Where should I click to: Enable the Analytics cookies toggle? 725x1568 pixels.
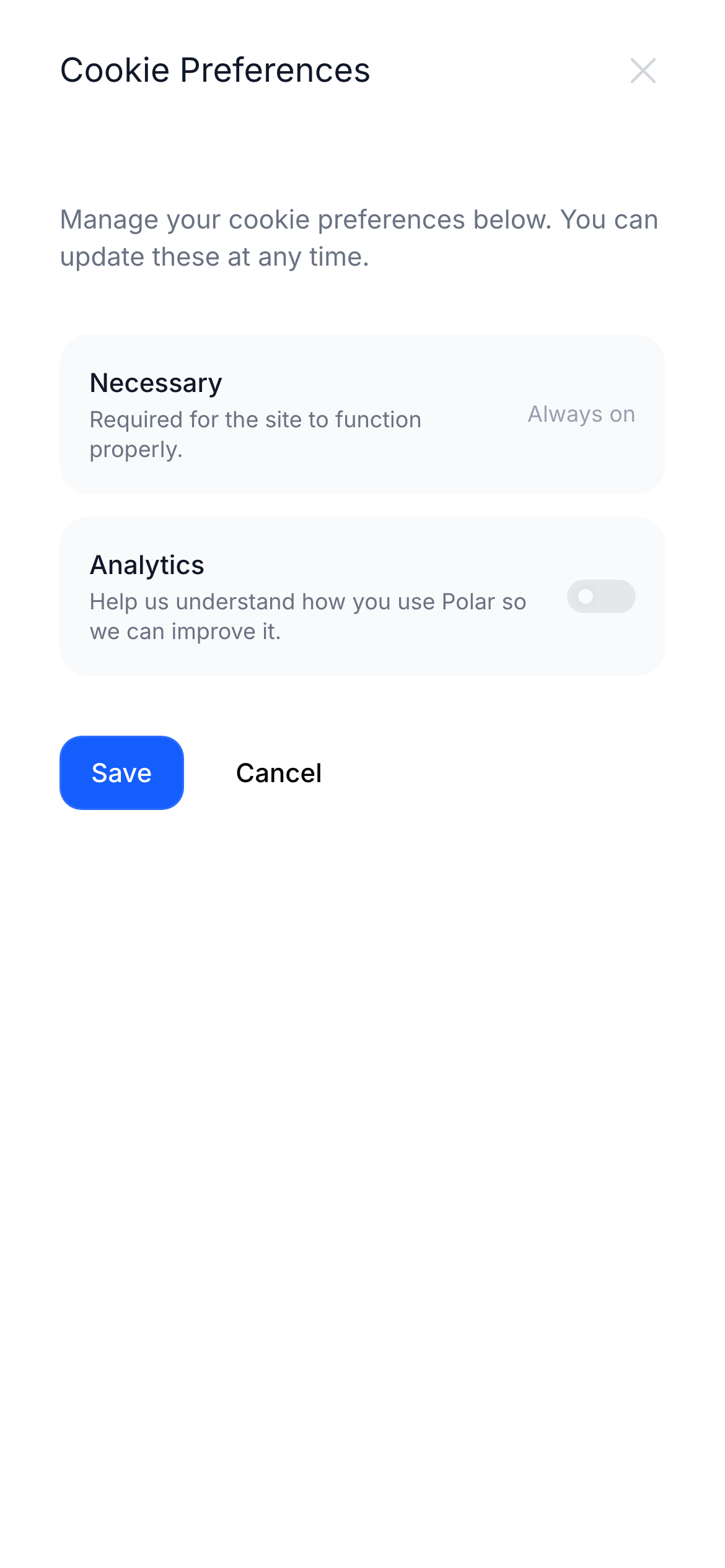[x=600, y=596]
